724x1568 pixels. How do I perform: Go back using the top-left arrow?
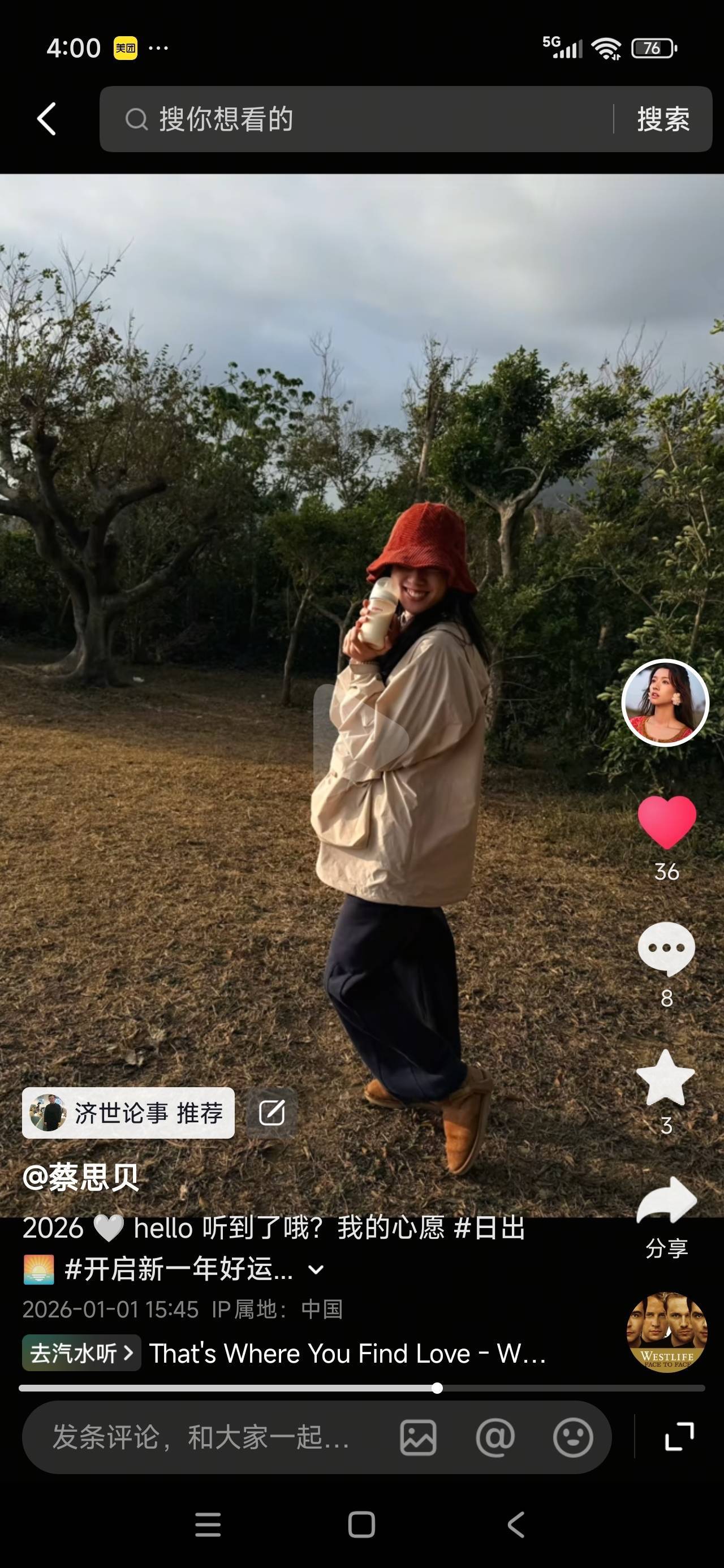(x=47, y=119)
